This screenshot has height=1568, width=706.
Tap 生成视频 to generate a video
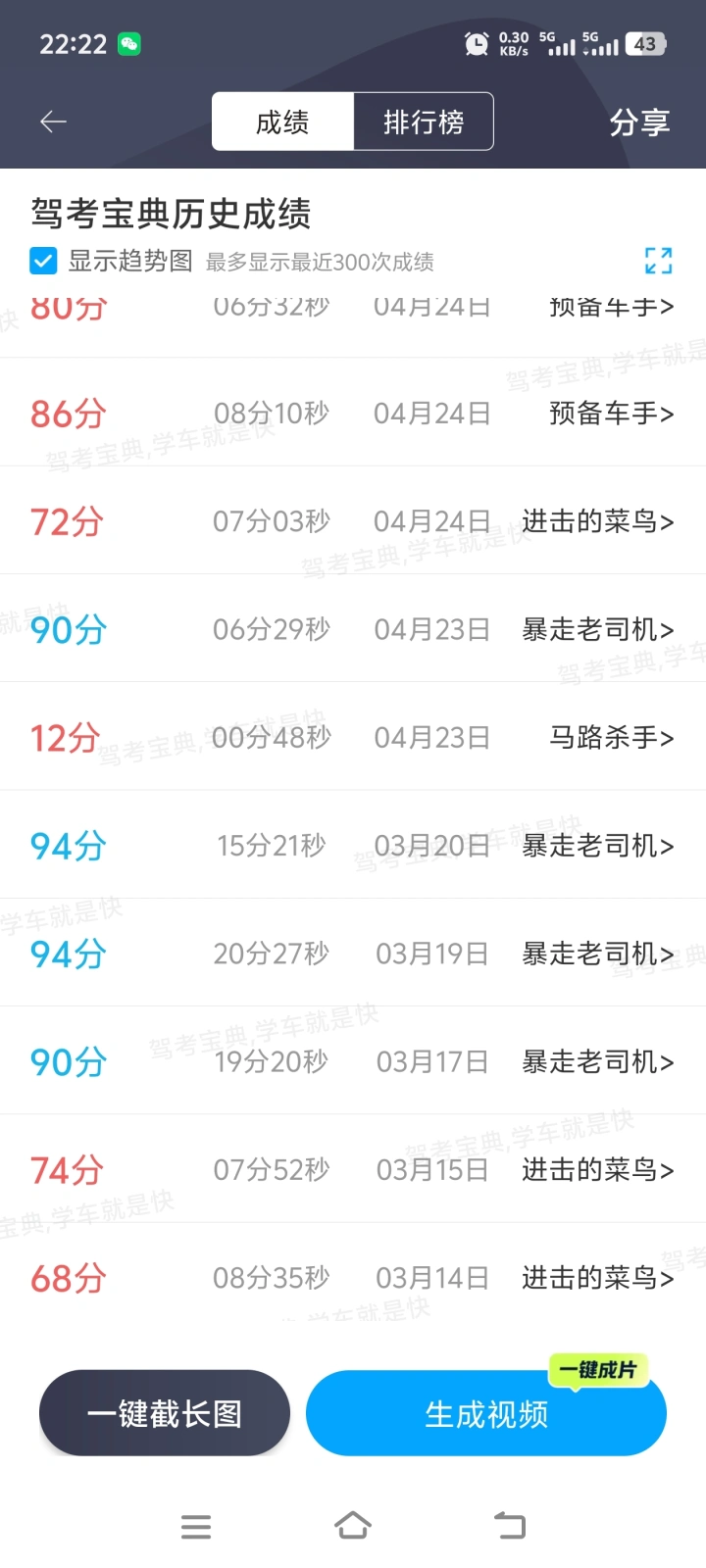pos(486,1413)
